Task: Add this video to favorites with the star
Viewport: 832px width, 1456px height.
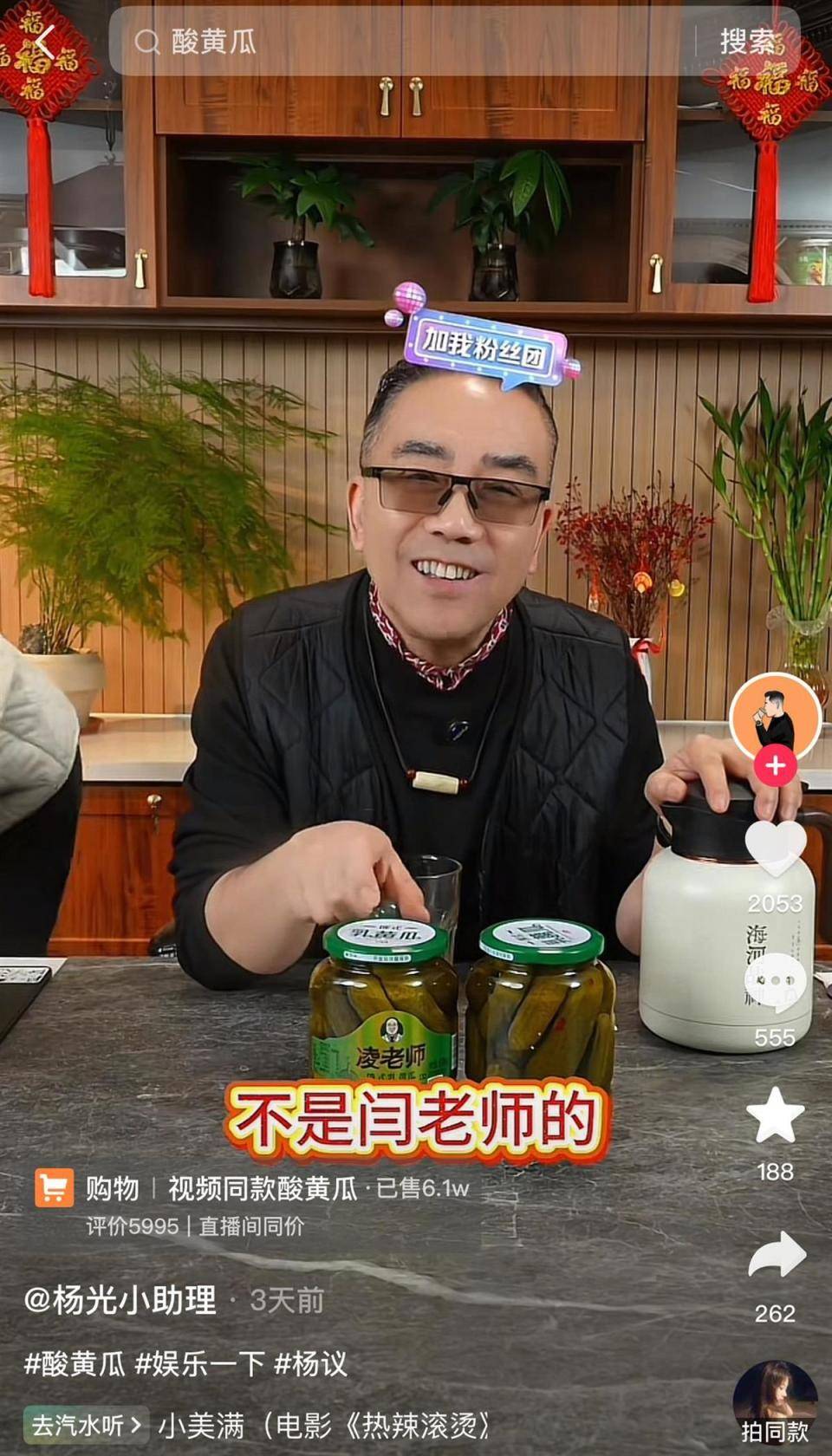Action: click(775, 1116)
